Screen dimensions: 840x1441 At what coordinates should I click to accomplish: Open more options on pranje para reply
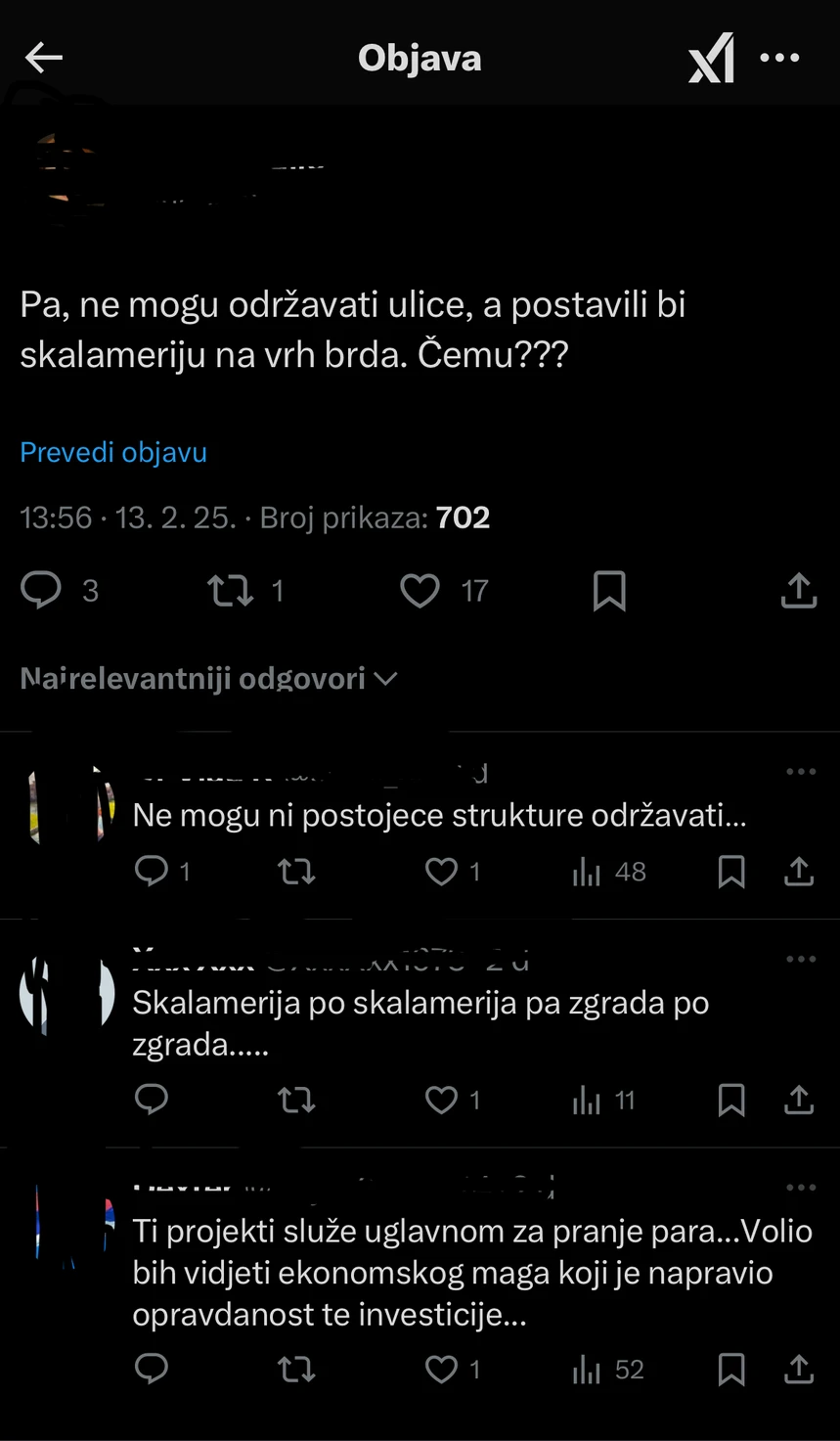801,1187
